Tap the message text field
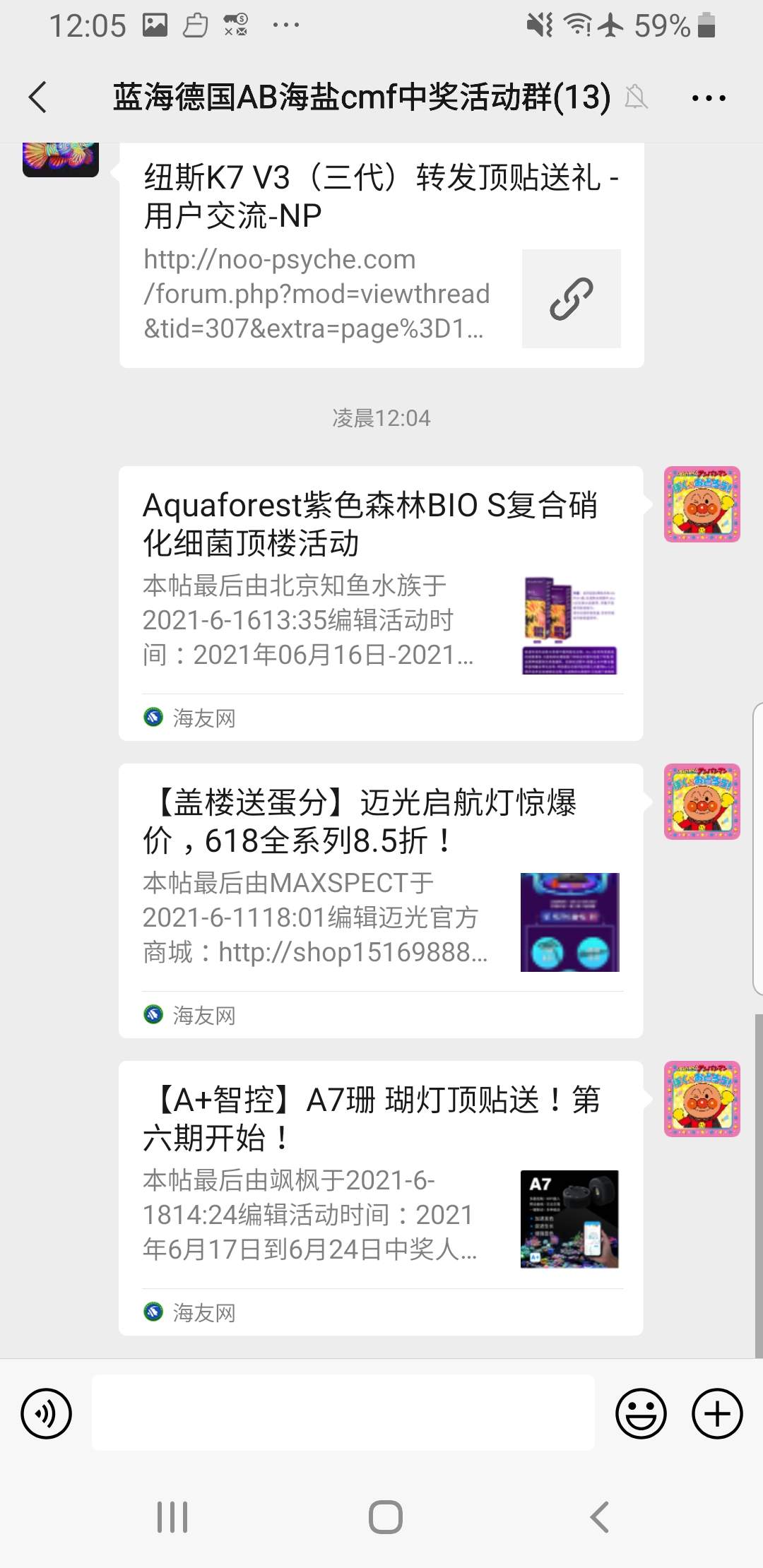Screen dimensions: 763x1568 [343, 1413]
